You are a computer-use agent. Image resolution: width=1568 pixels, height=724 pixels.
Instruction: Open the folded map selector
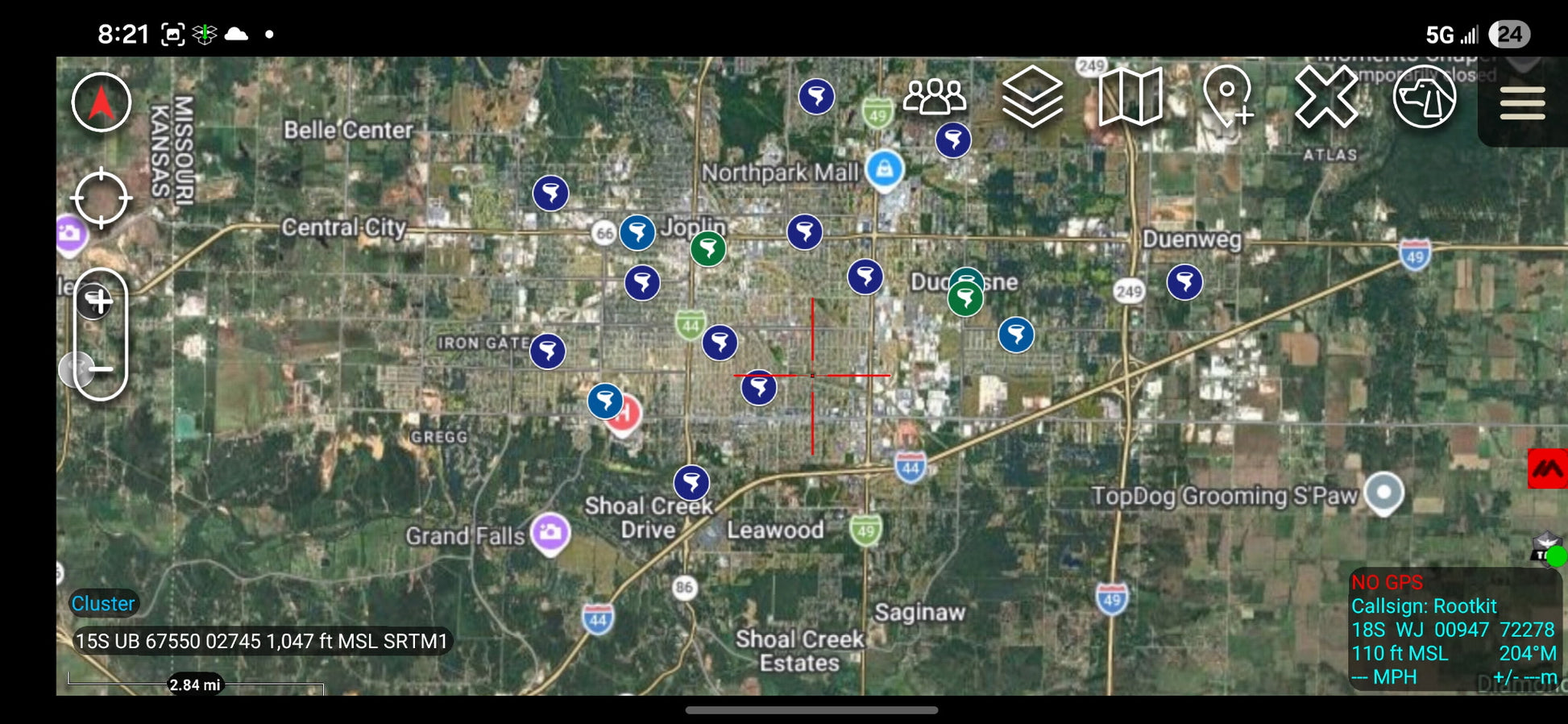[x=1130, y=98]
